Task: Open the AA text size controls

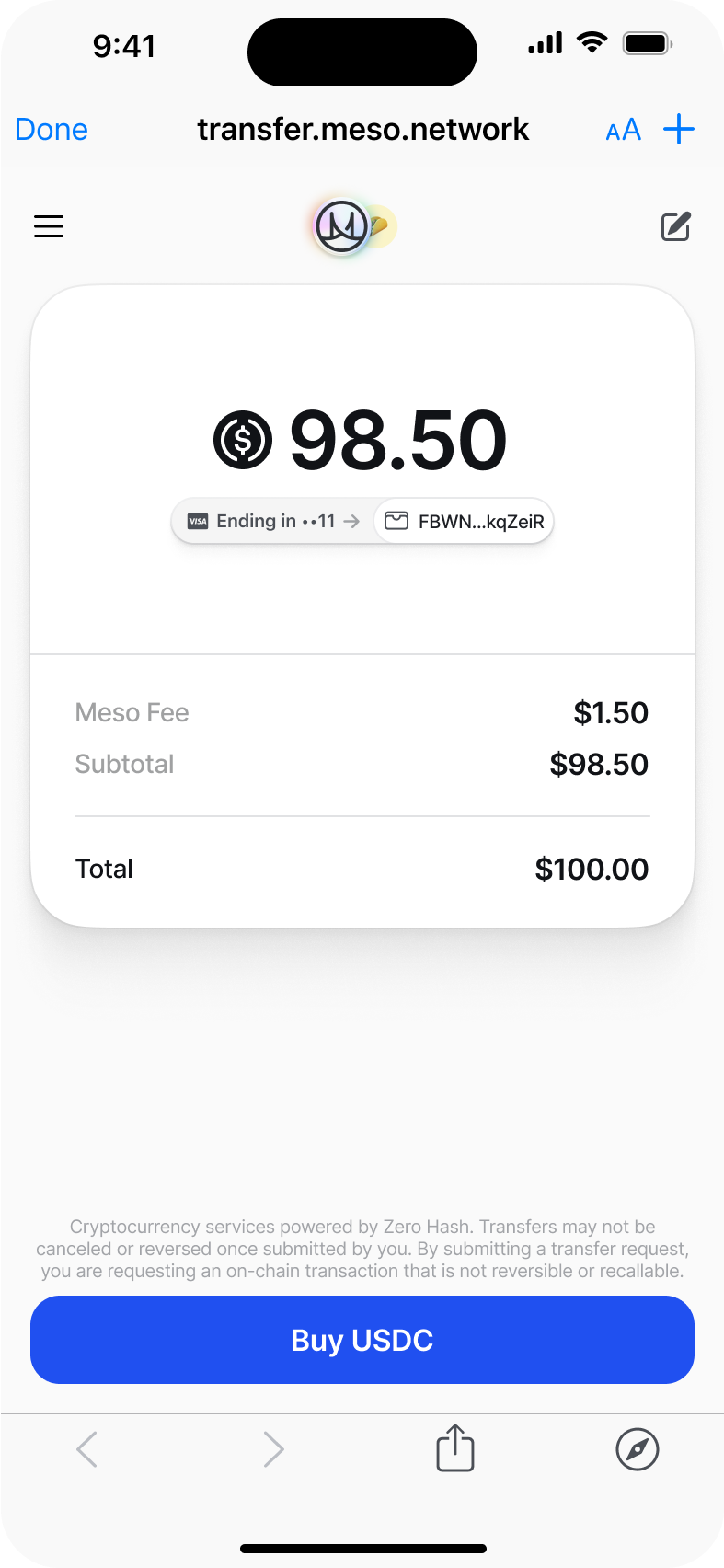Action: (x=623, y=129)
